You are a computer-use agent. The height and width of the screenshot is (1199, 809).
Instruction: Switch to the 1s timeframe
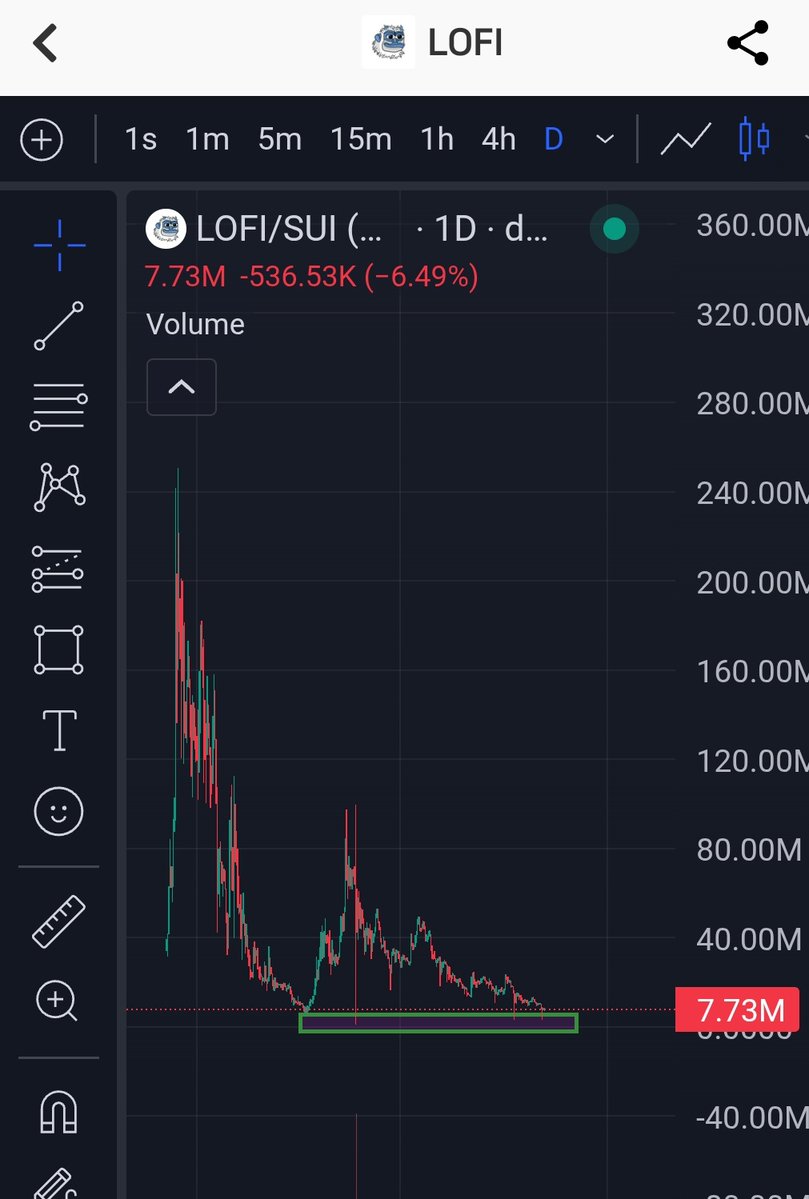click(140, 139)
